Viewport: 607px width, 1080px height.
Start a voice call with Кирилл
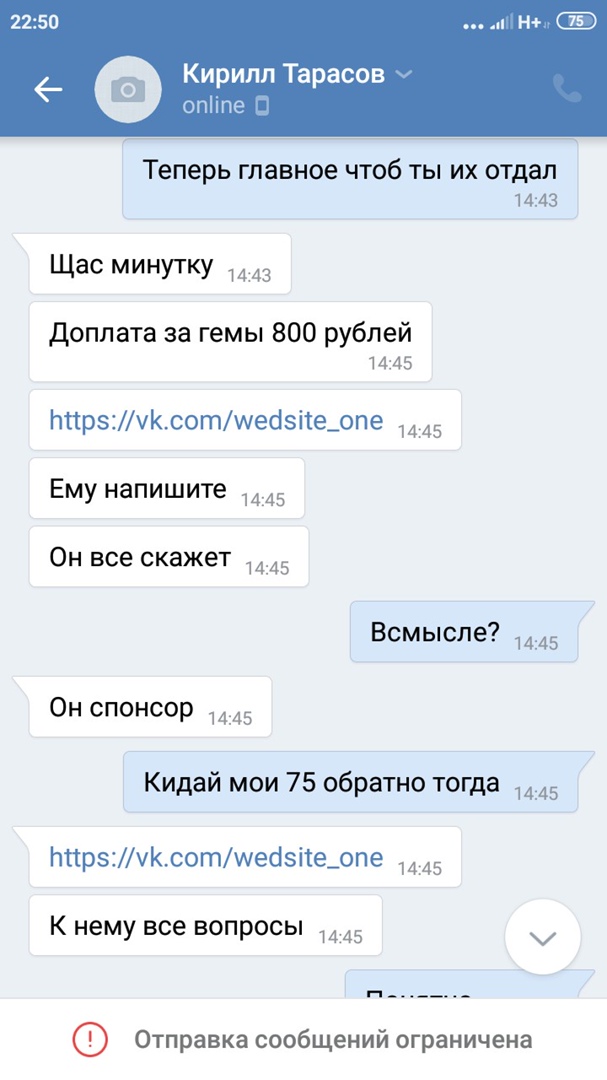click(567, 90)
